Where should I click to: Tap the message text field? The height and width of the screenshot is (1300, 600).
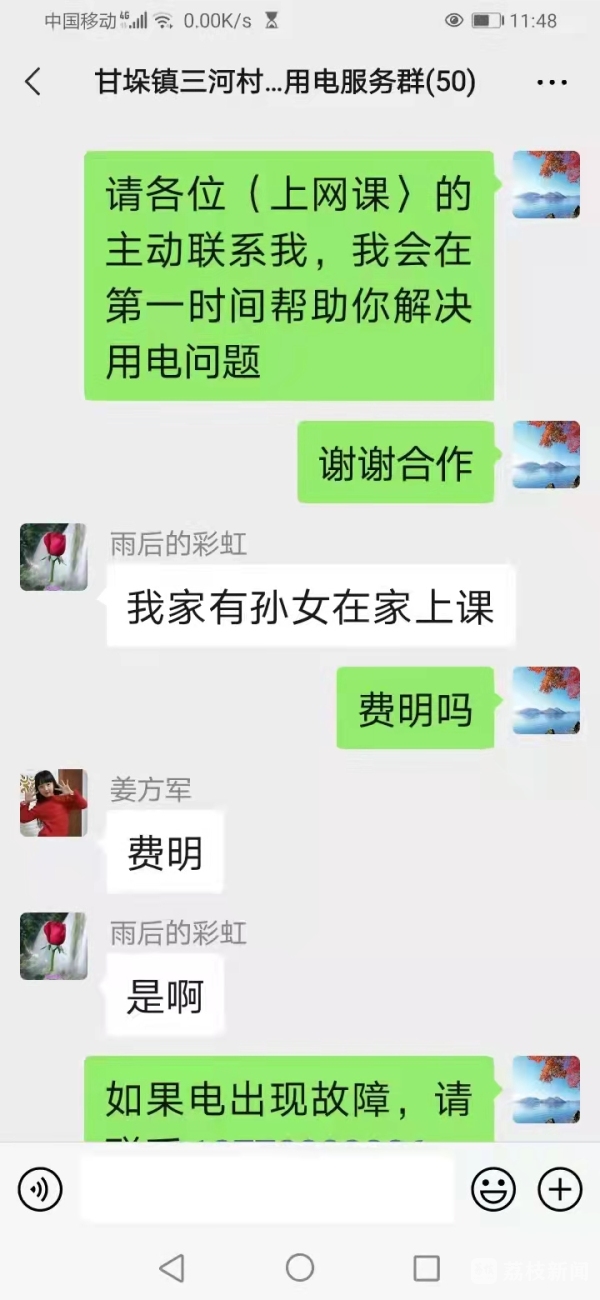(x=266, y=1189)
